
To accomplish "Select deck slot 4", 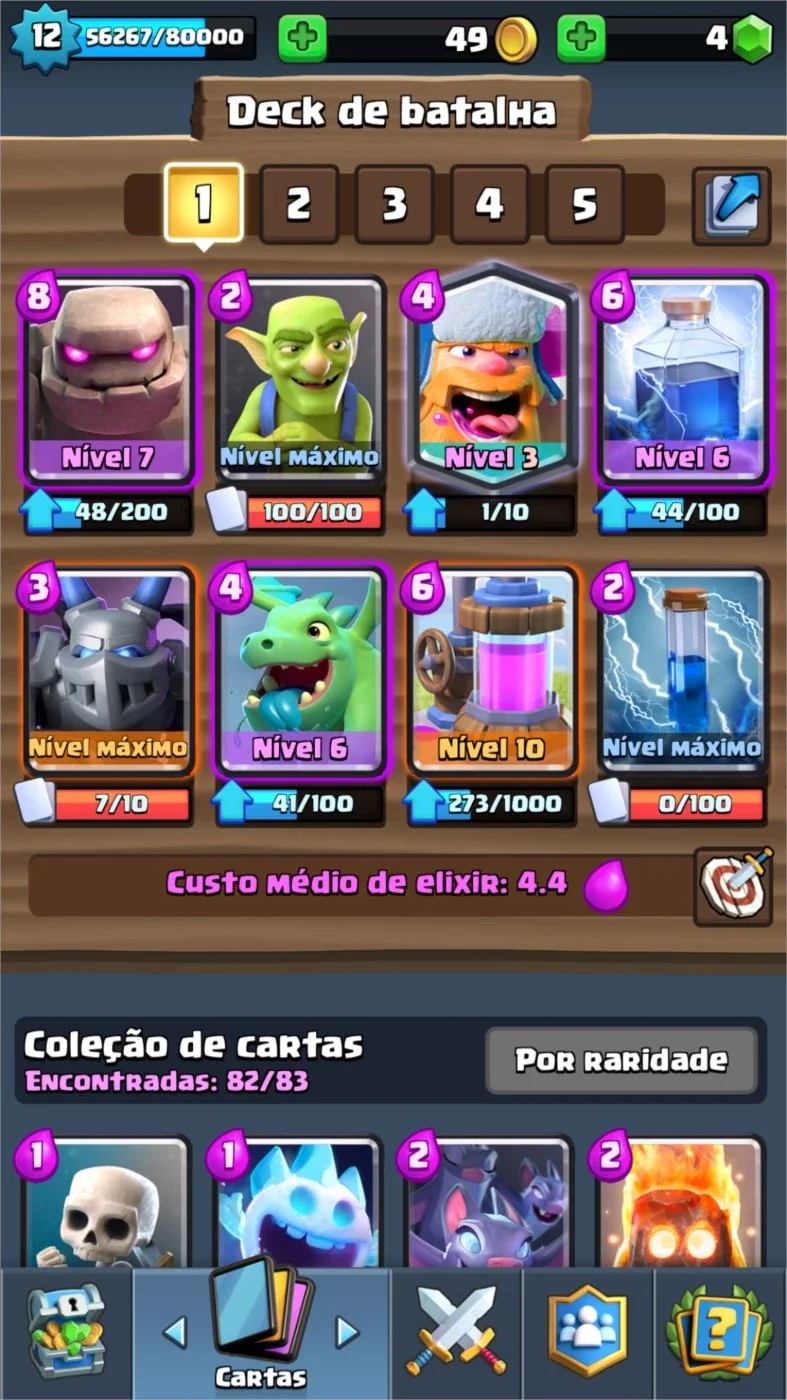I will coord(489,204).
